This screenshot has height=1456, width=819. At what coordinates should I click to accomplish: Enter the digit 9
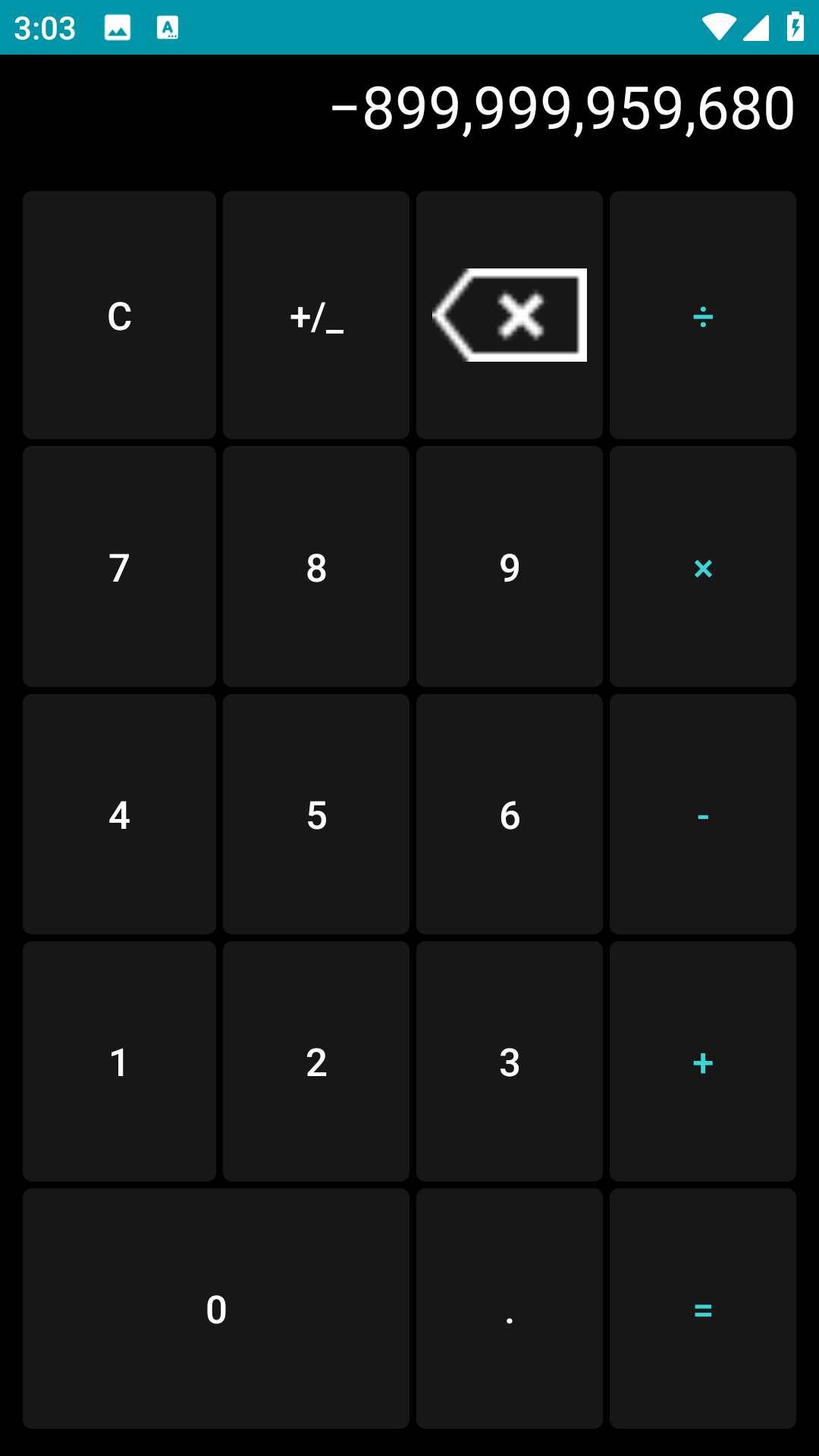(510, 566)
